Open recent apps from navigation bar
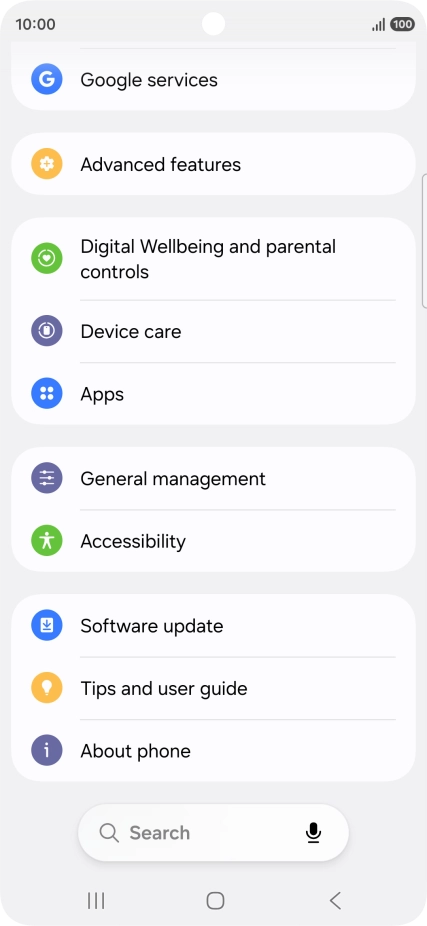This screenshot has width=427, height=926. point(96,901)
